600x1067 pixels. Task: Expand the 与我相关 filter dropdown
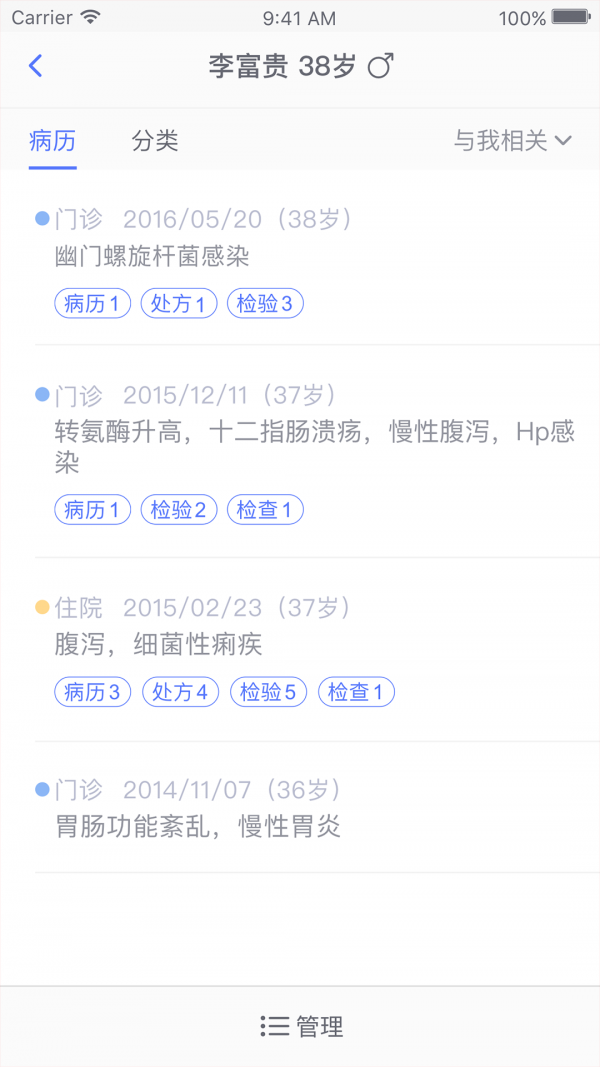(x=512, y=141)
